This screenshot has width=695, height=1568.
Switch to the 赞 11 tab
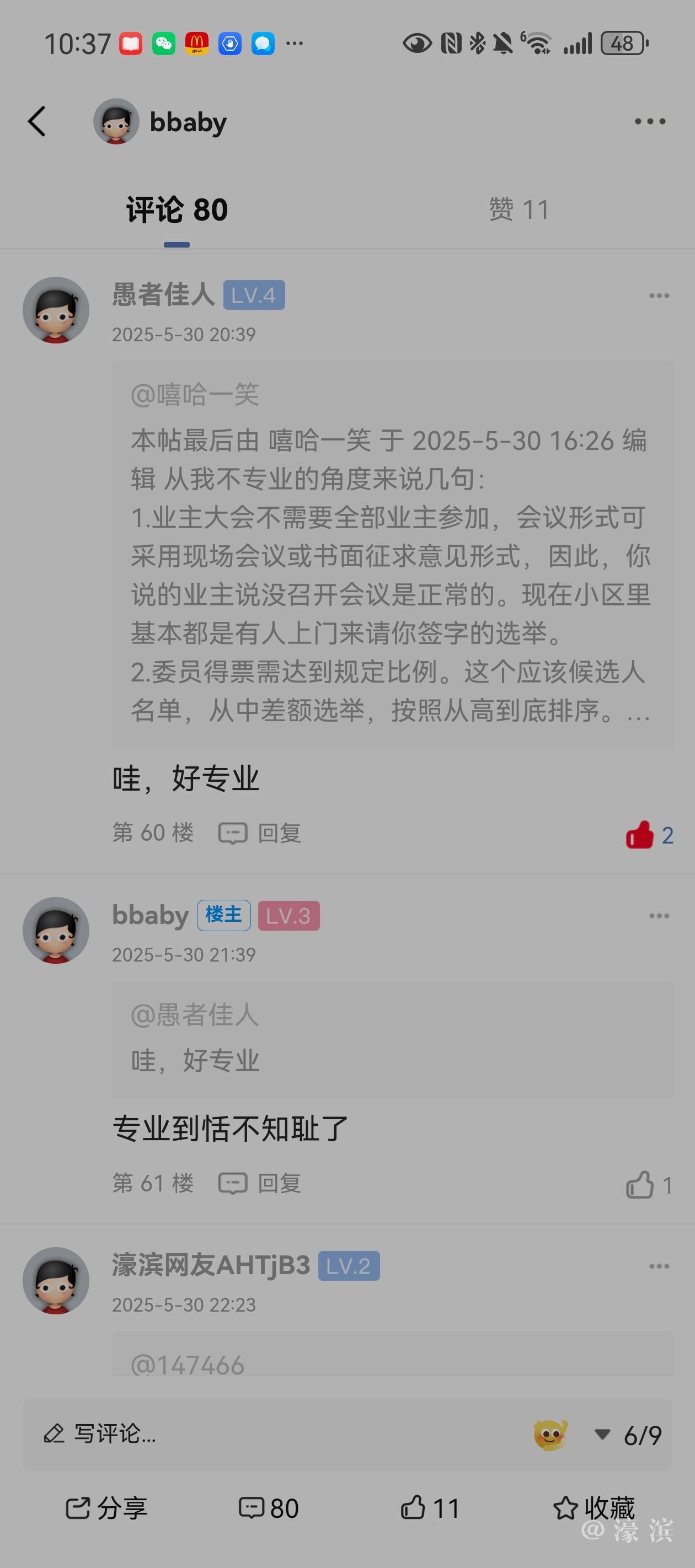519,210
